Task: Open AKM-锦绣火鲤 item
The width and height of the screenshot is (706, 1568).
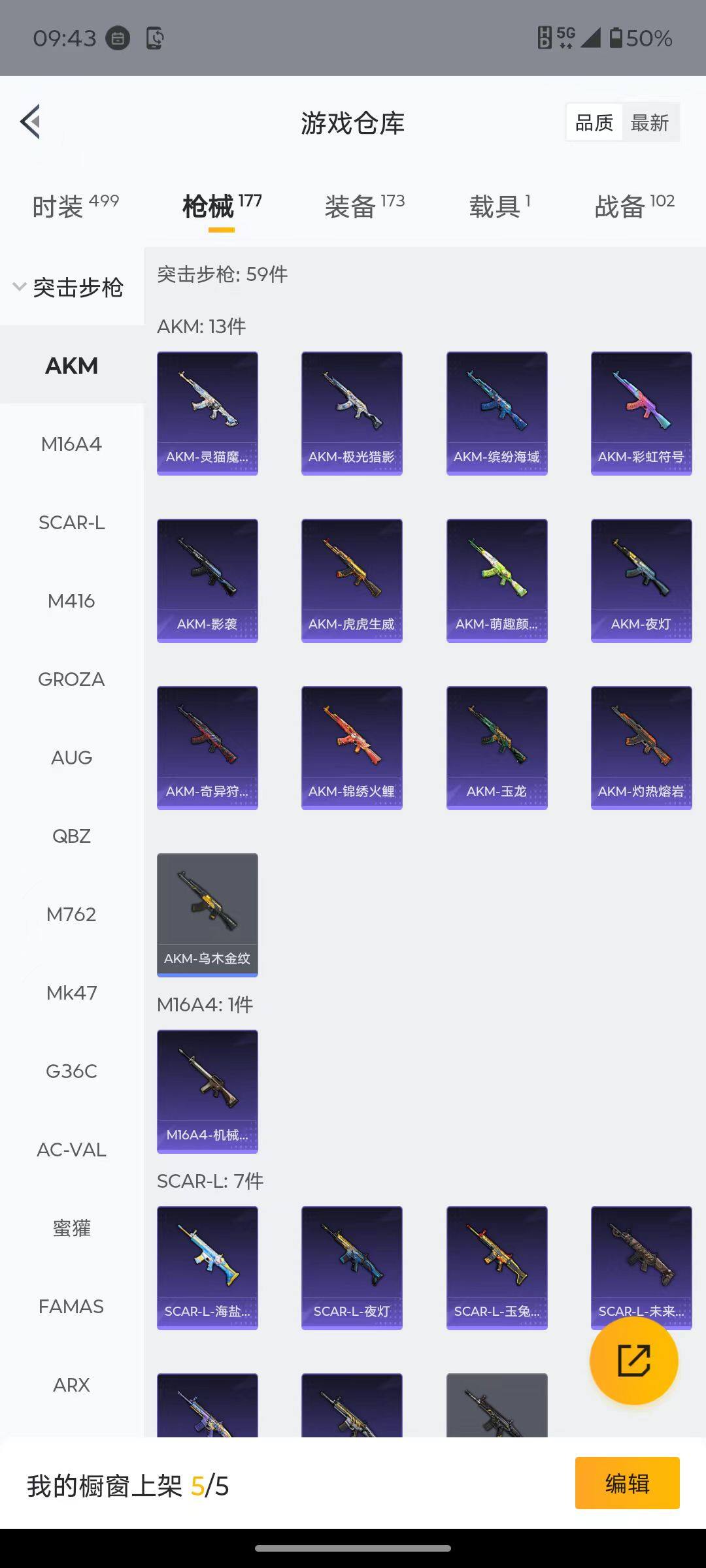Action: click(x=352, y=747)
